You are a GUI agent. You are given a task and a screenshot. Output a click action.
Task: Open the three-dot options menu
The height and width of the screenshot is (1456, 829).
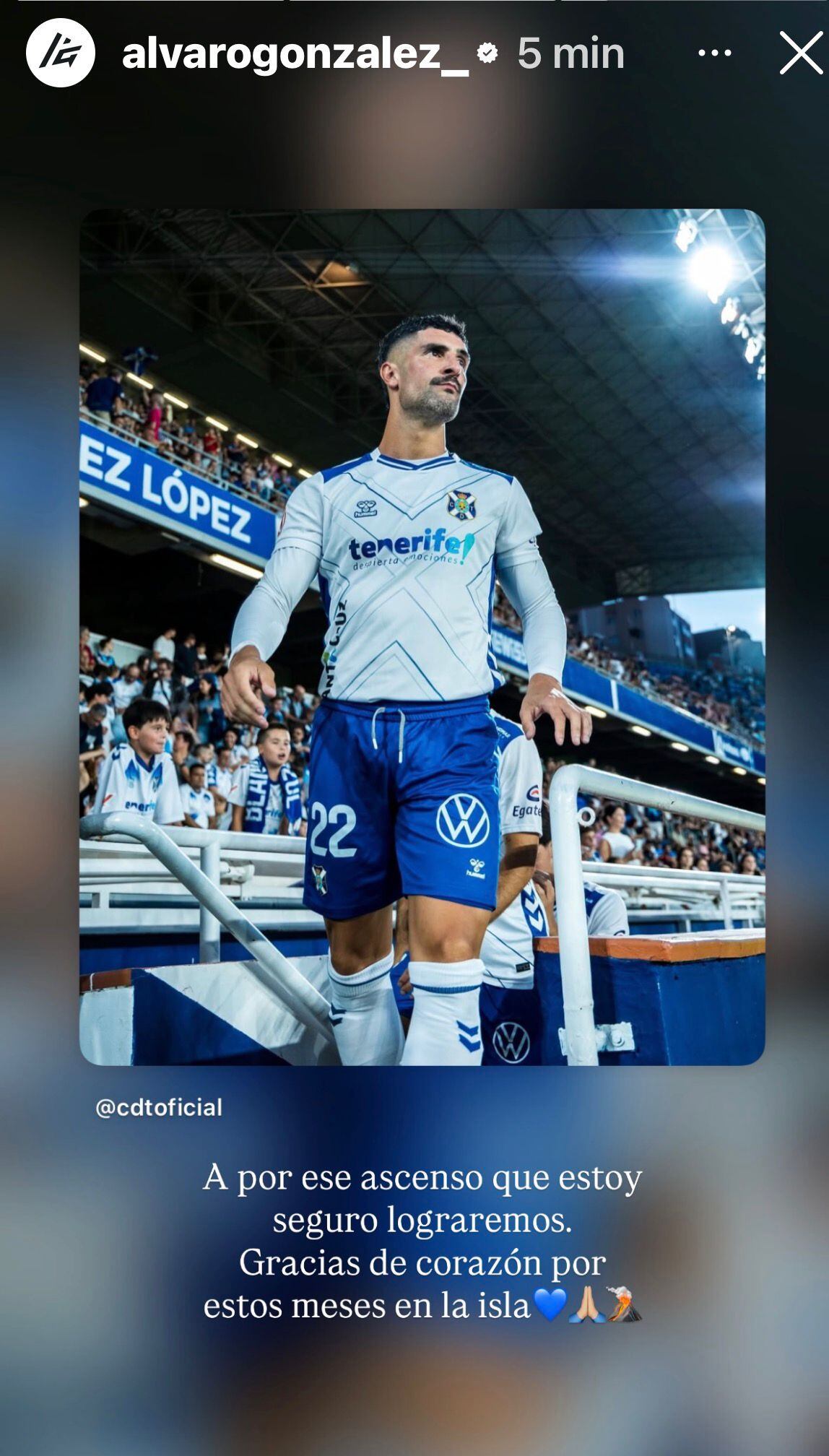point(714,53)
